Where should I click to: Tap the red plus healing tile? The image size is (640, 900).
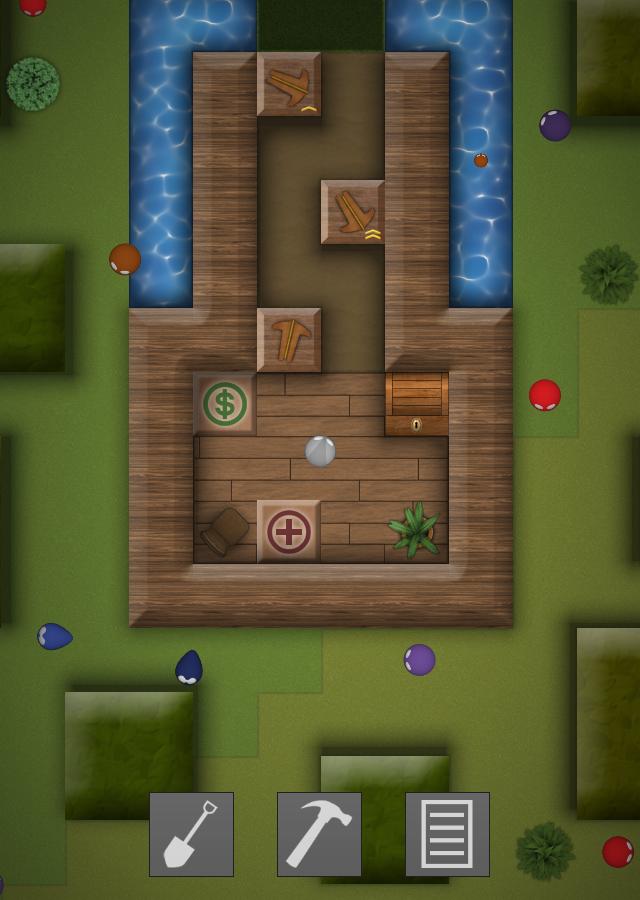click(x=289, y=531)
